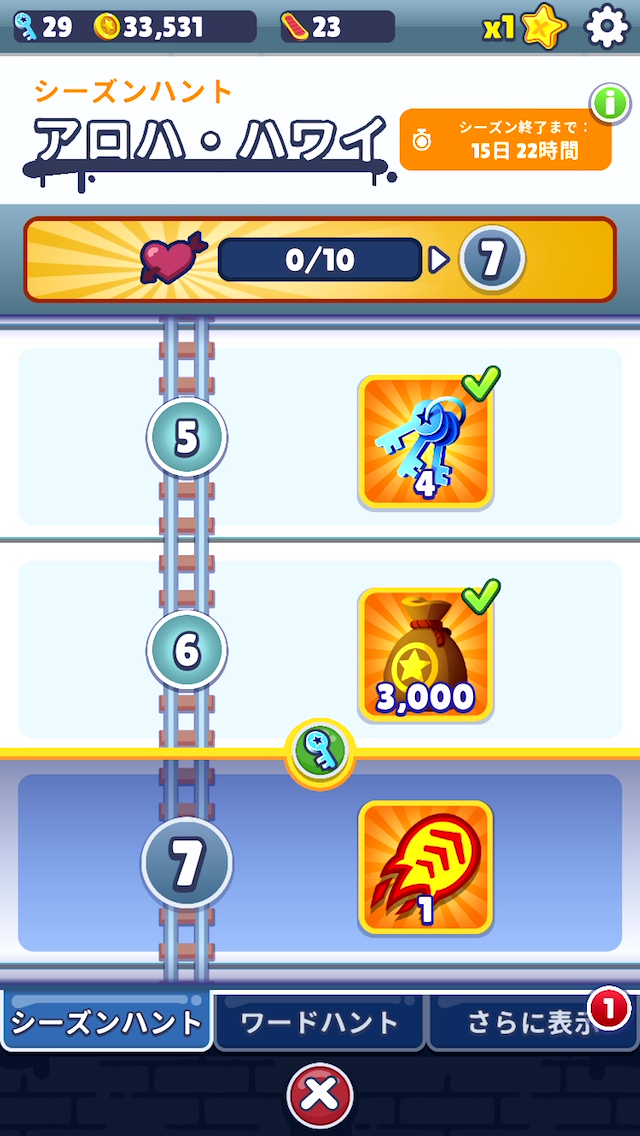Switch to the シーズンハント tab

(106, 1022)
